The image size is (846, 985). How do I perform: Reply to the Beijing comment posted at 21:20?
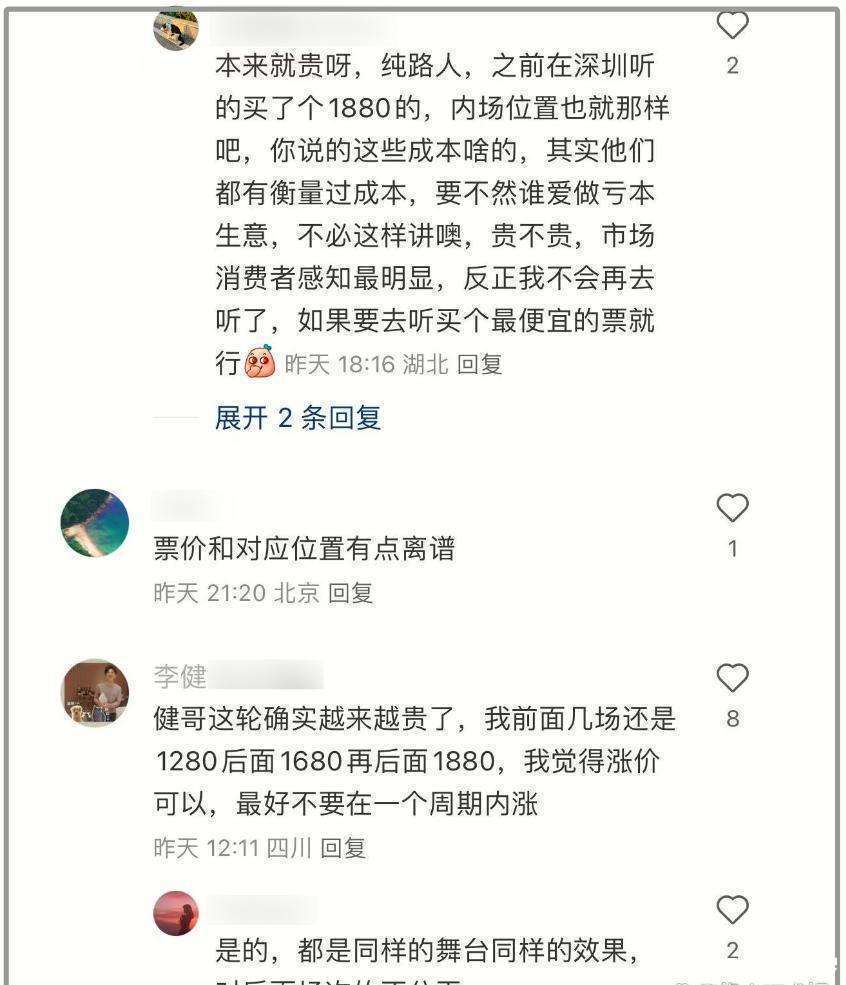[x=350, y=593]
